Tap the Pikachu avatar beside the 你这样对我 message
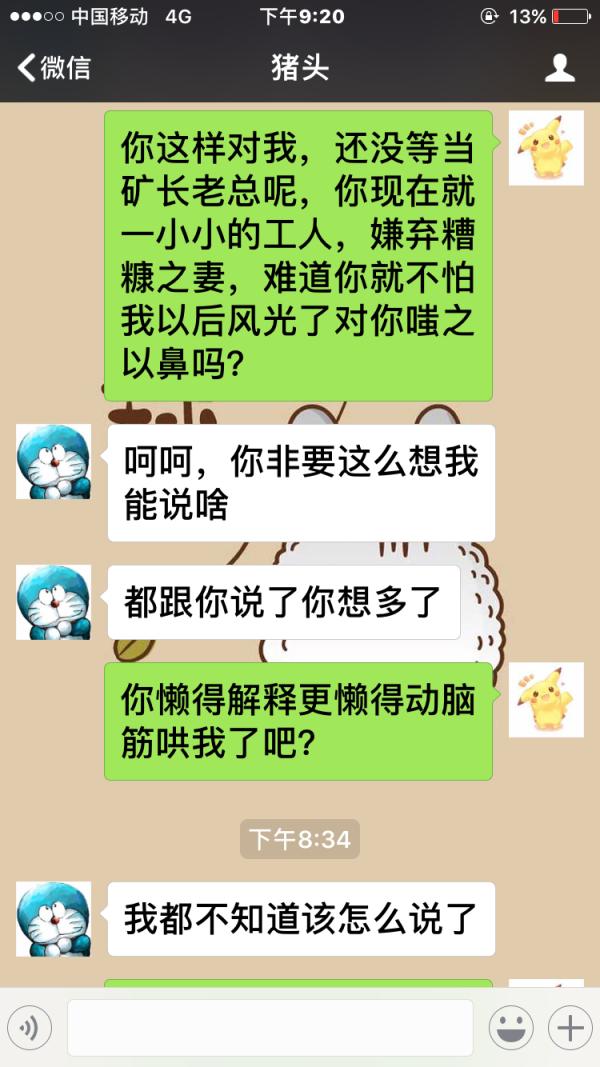The height and width of the screenshot is (1067, 600). point(546,148)
